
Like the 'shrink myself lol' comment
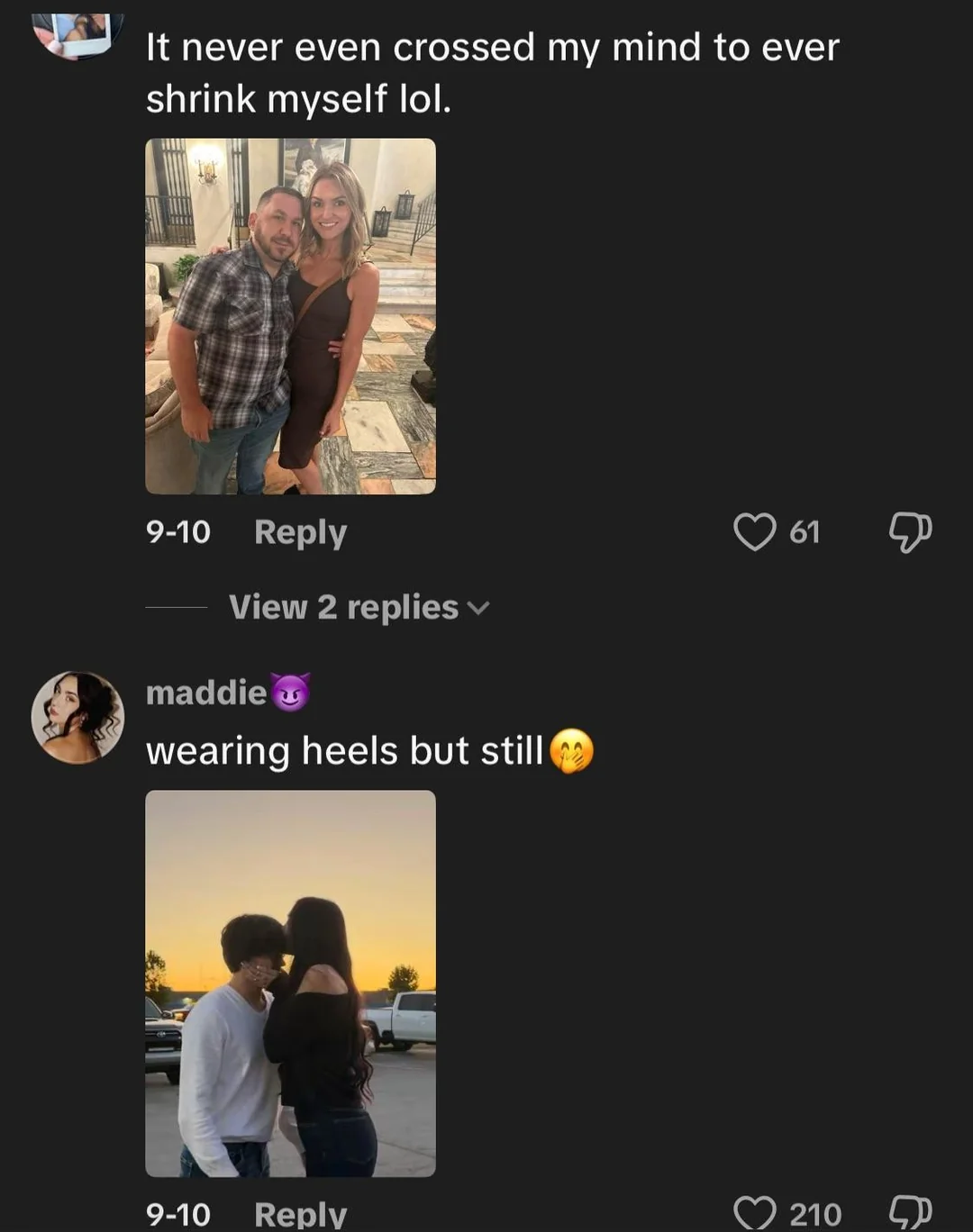754,531
